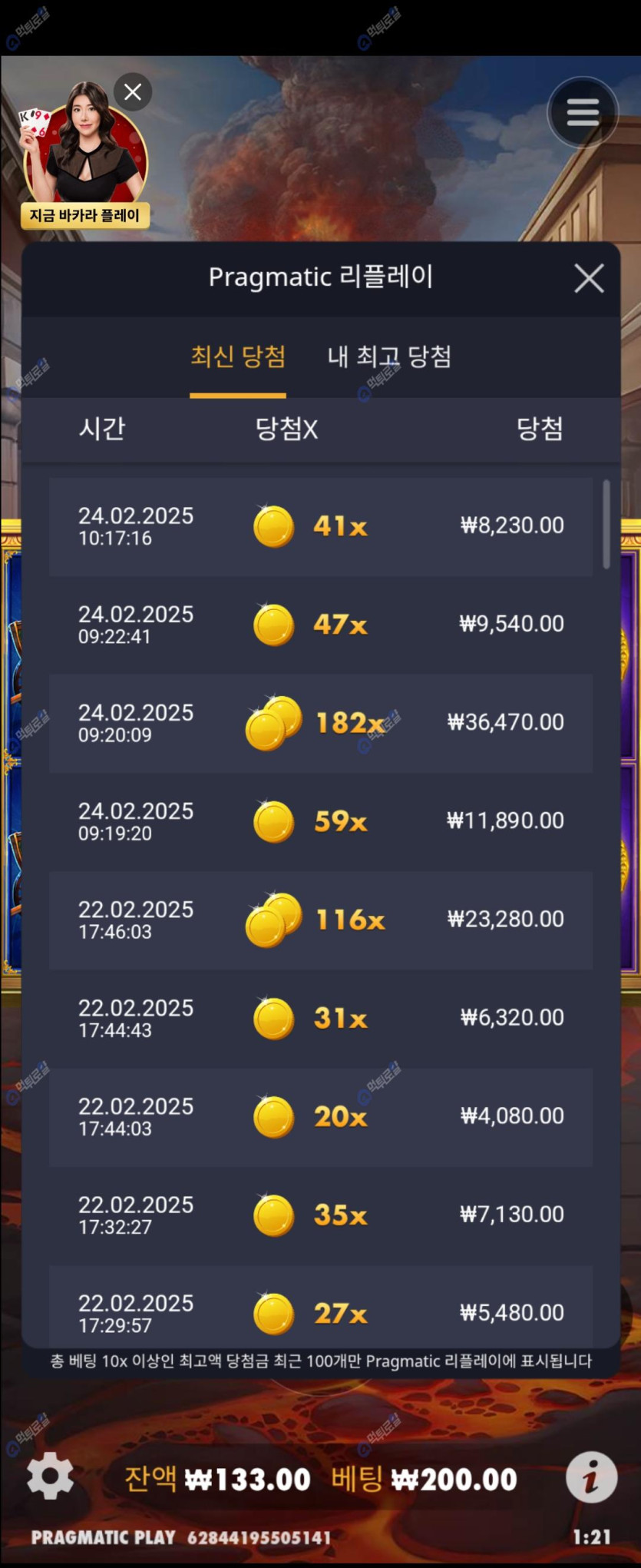This screenshot has width=641, height=1568.
Task: Play the 182x win replay
Action: pos(320,723)
